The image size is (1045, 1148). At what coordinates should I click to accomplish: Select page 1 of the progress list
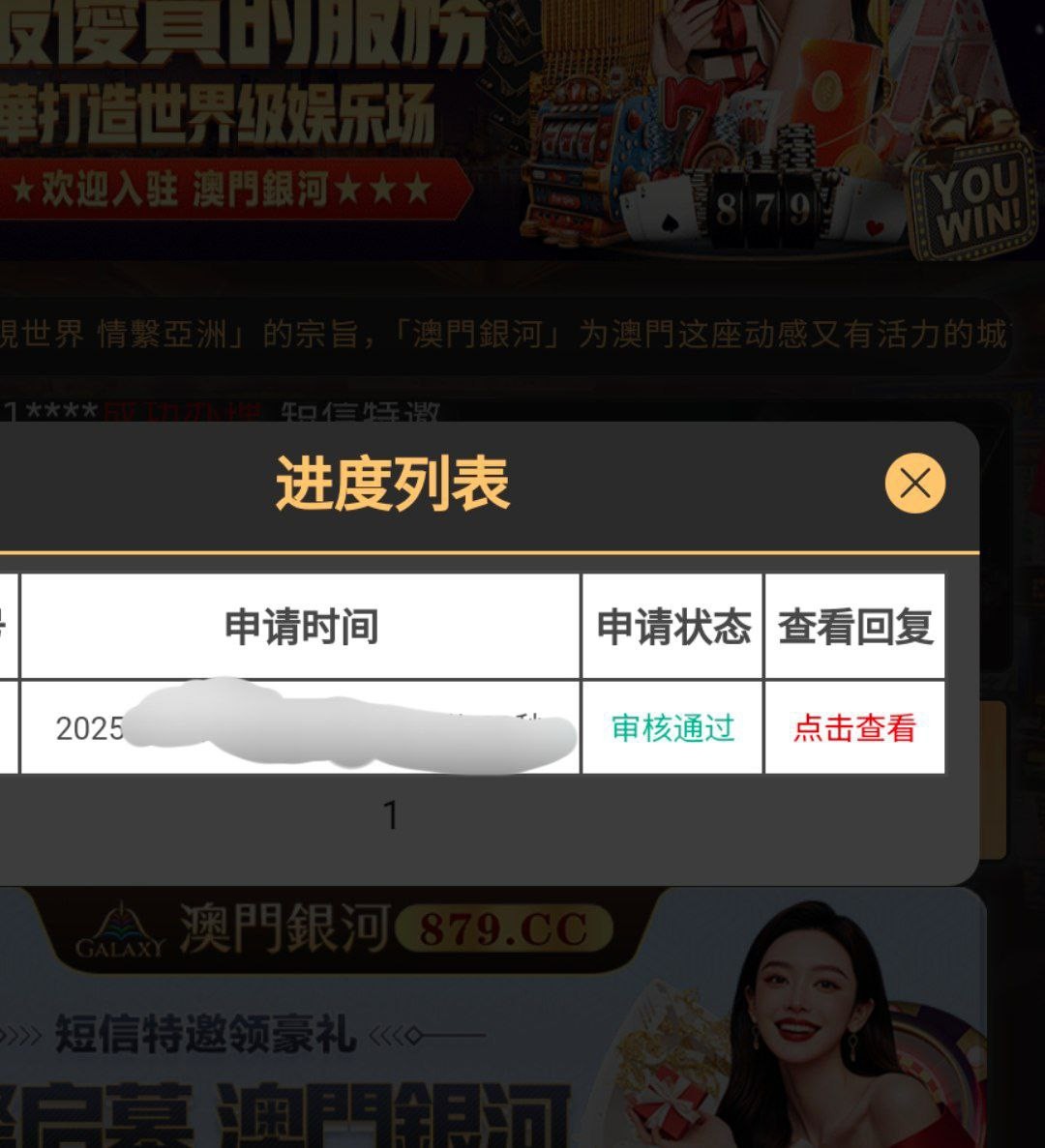tap(391, 815)
